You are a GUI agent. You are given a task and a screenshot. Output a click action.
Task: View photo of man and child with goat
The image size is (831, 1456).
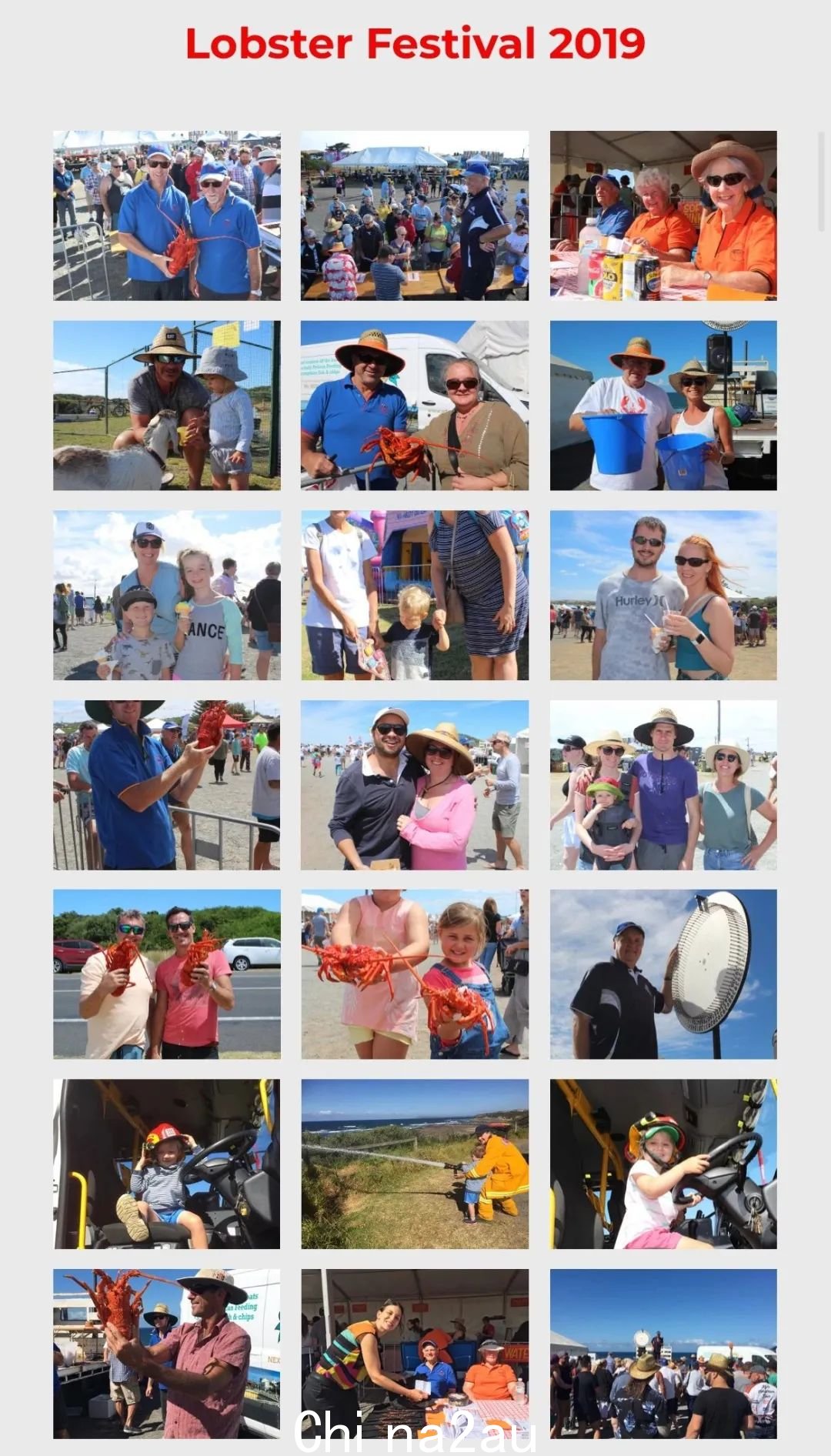[166, 406]
